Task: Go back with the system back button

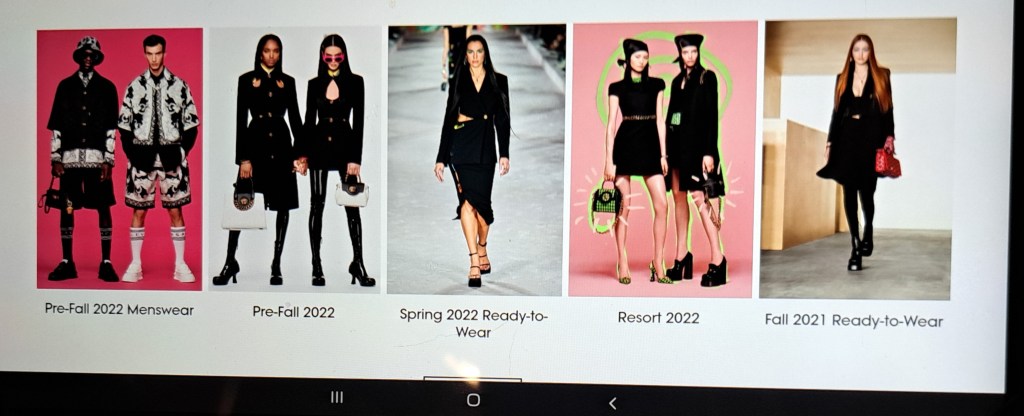Action: (x=612, y=403)
